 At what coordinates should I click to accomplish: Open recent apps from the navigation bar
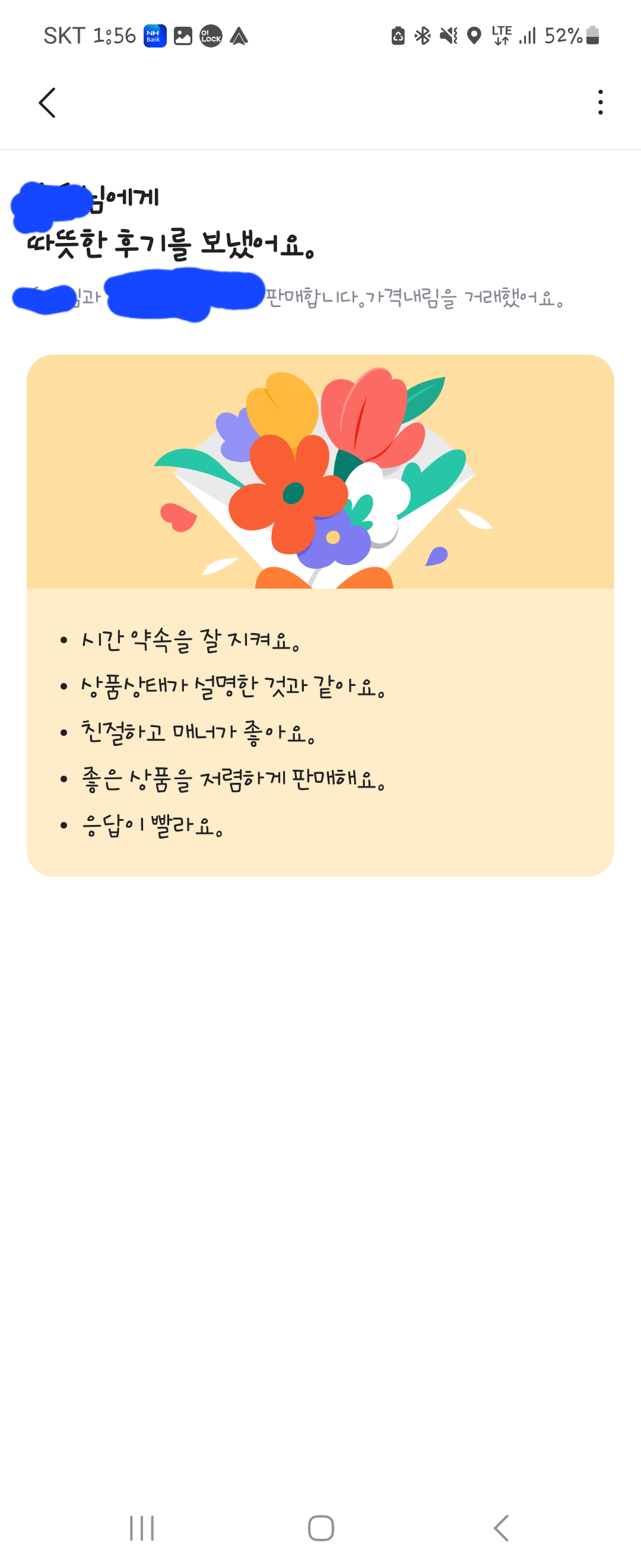pyautogui.click(x=142, y=1527)
